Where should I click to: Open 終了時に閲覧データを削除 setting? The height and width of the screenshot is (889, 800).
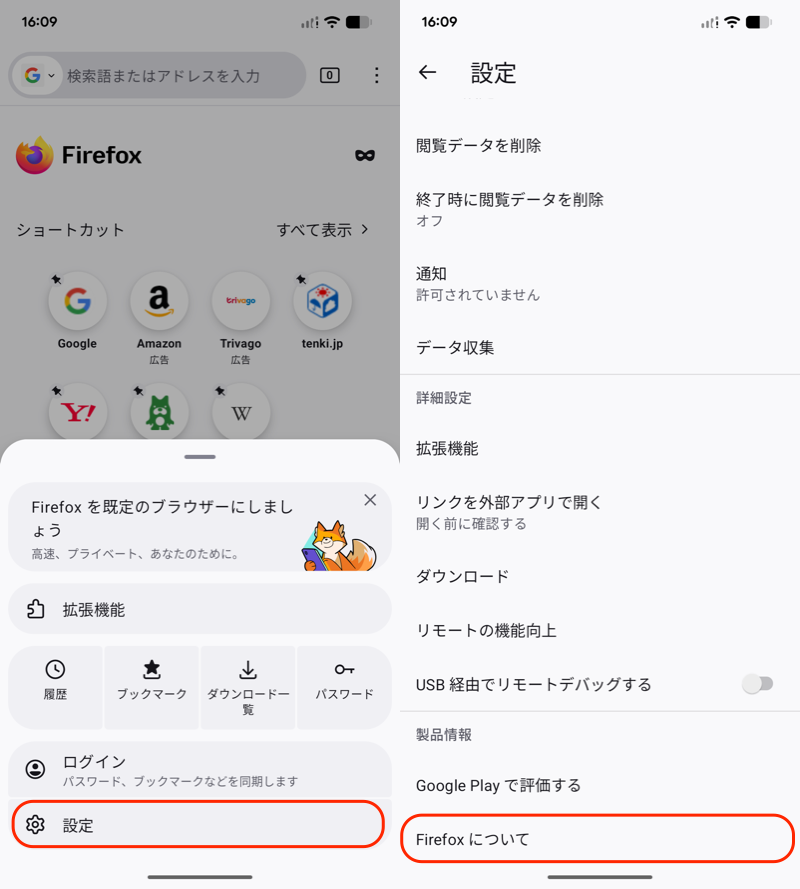(x=600, y=209)
